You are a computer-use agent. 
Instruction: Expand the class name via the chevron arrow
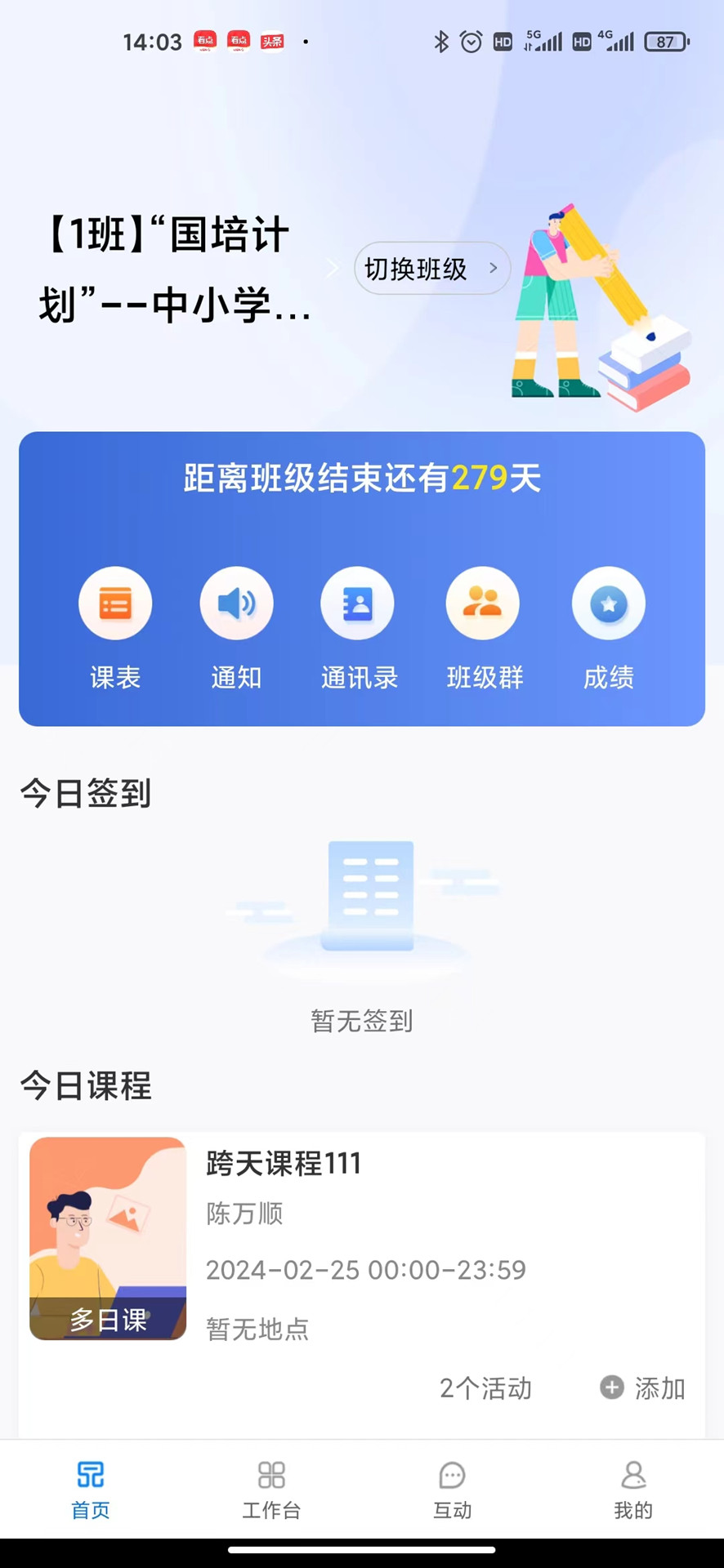(332, 268)
